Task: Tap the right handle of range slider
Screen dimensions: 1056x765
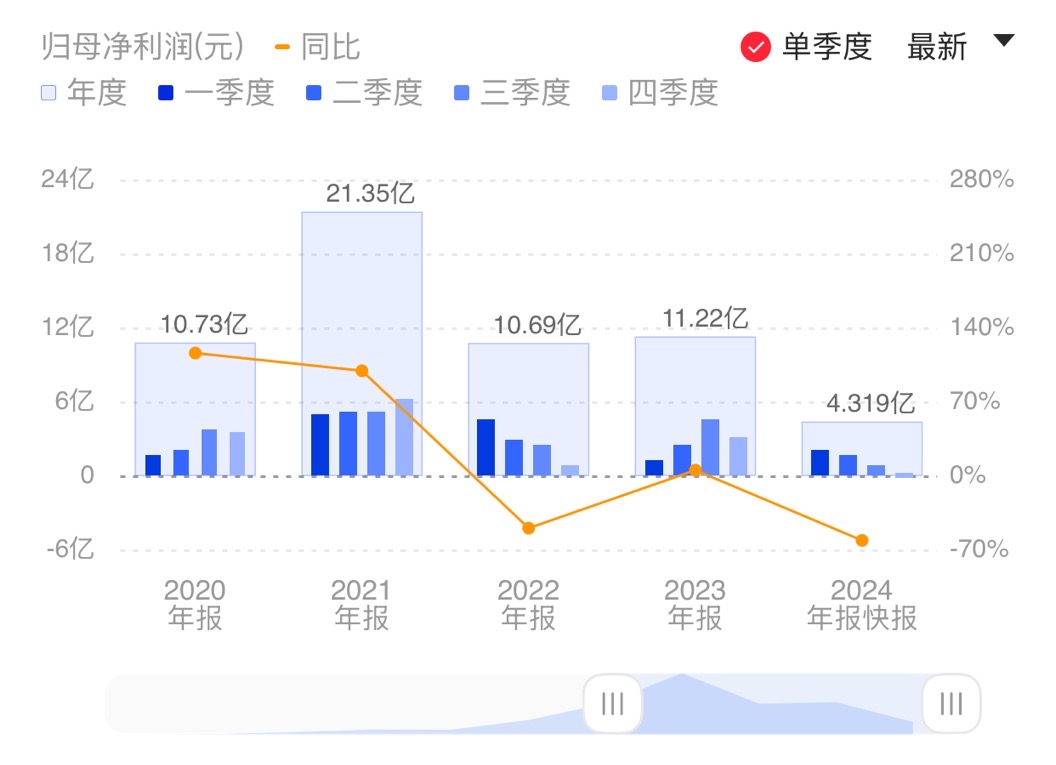Action: click(951, 704)
